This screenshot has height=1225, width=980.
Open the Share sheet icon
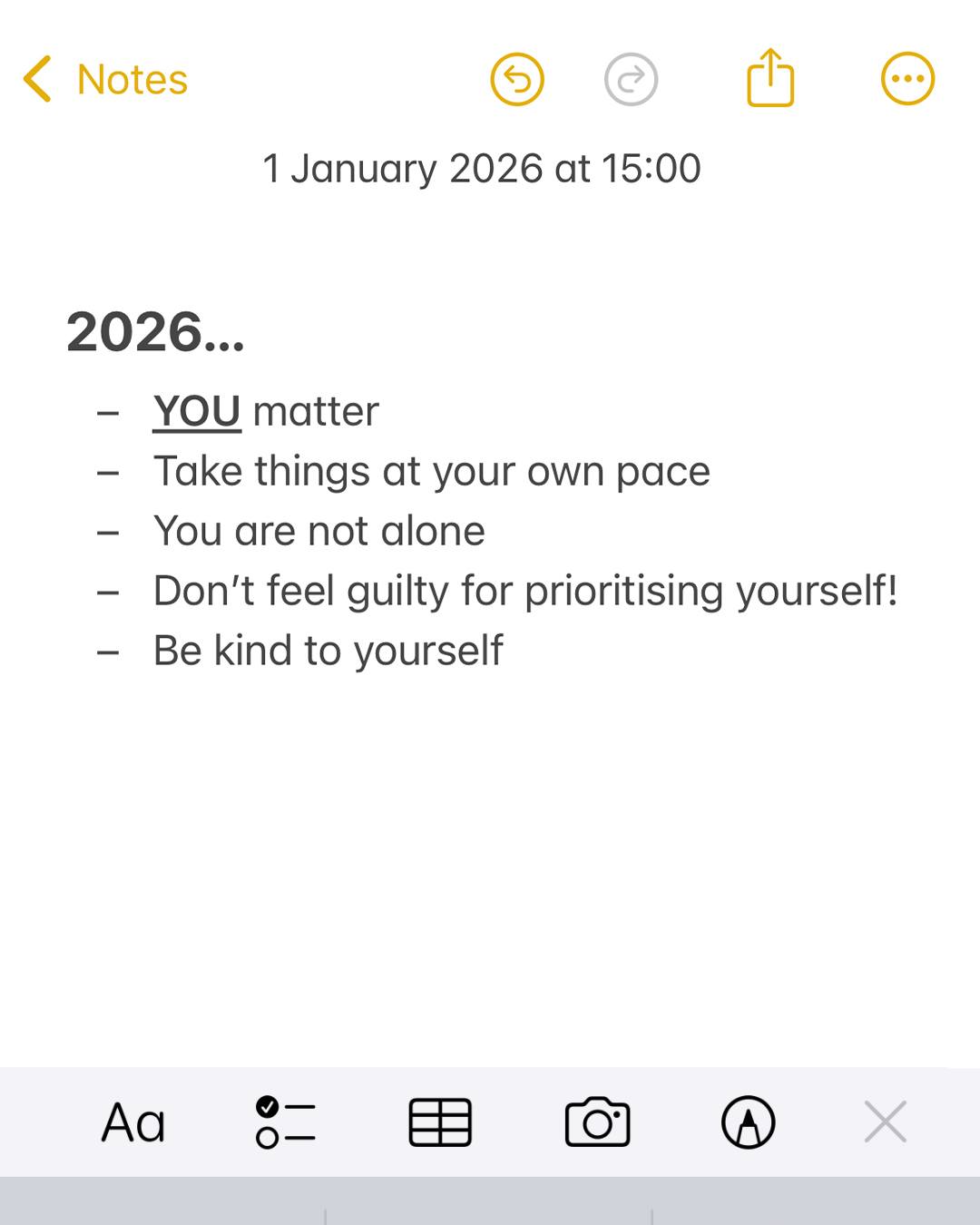coord(769,78)
